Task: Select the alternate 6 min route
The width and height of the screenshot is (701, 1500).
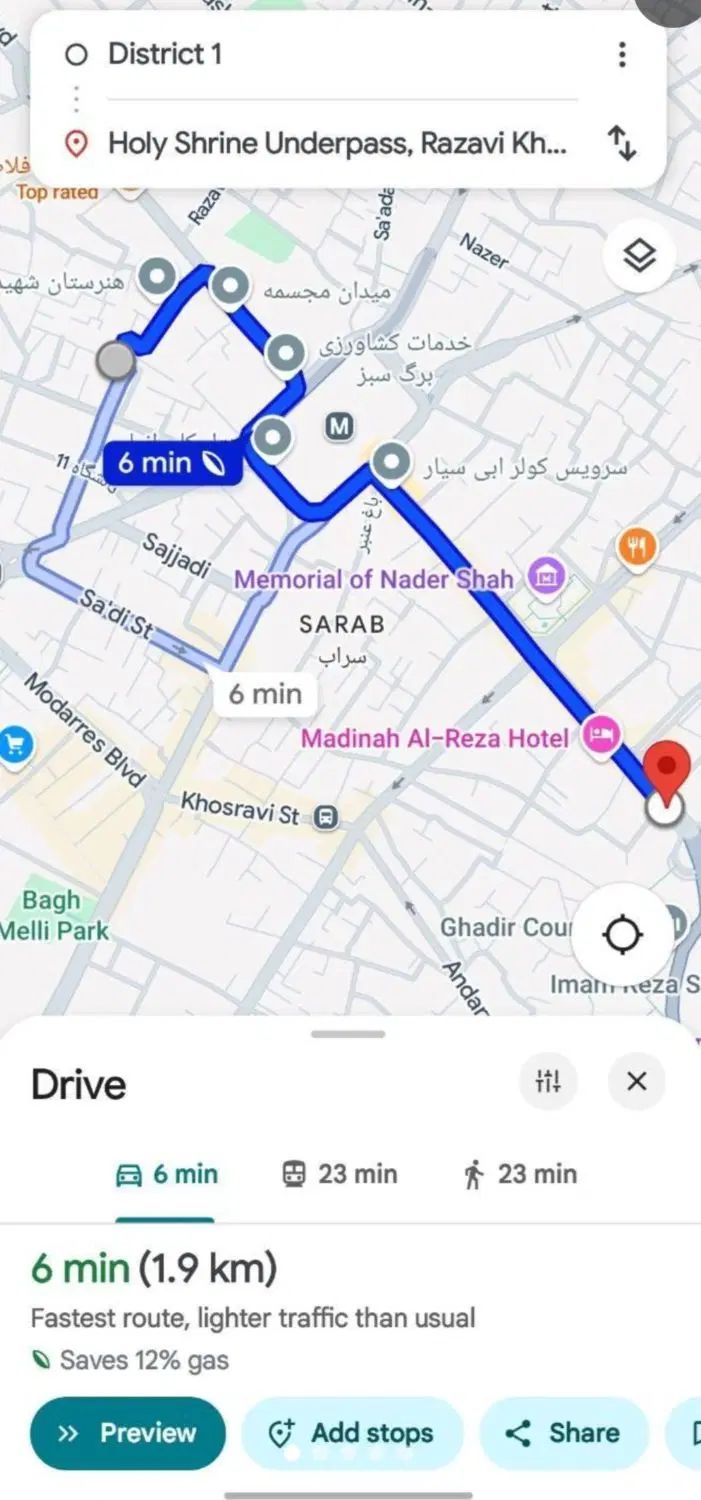Action: (x=264, y=693)
